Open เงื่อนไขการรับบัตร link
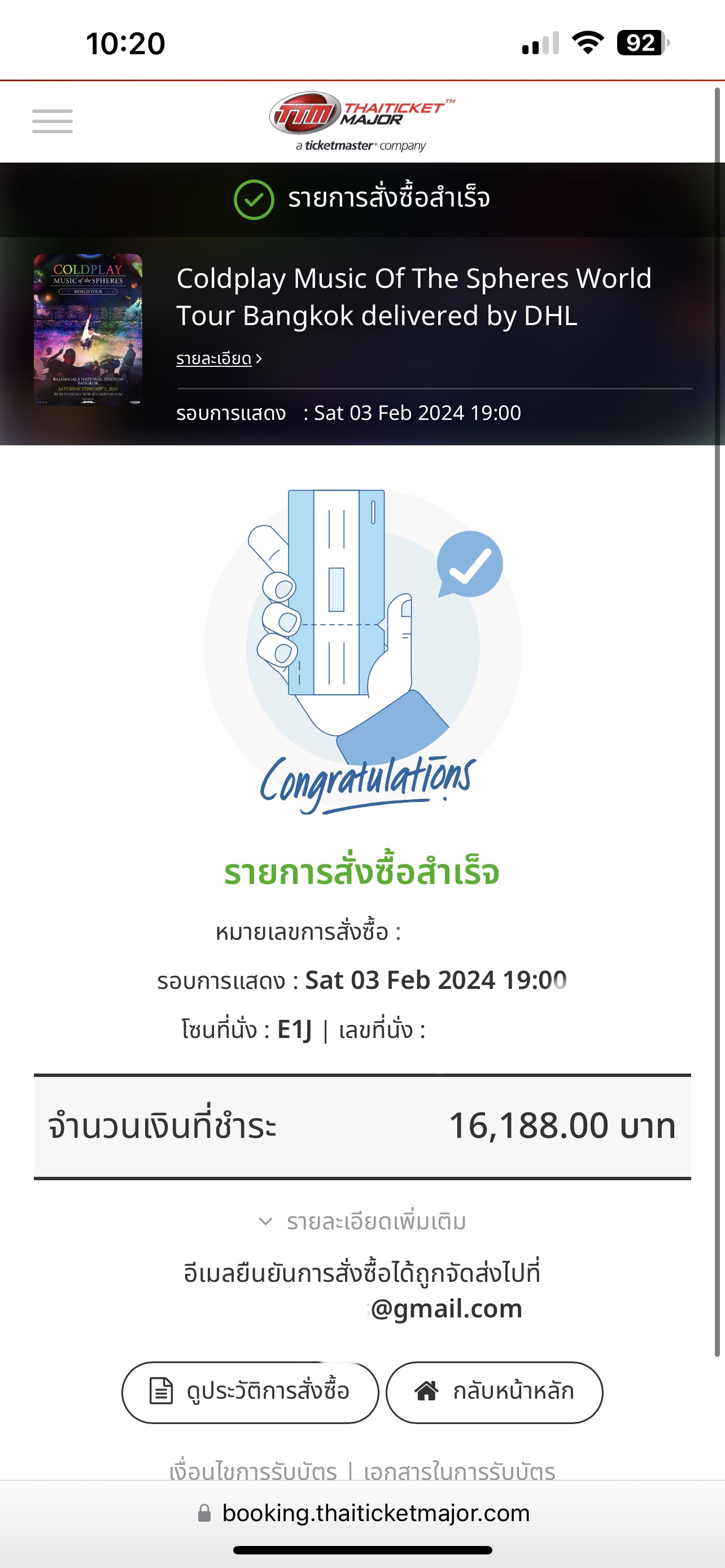Screen dimensions: 725x1568 (x=253, y=1470)
